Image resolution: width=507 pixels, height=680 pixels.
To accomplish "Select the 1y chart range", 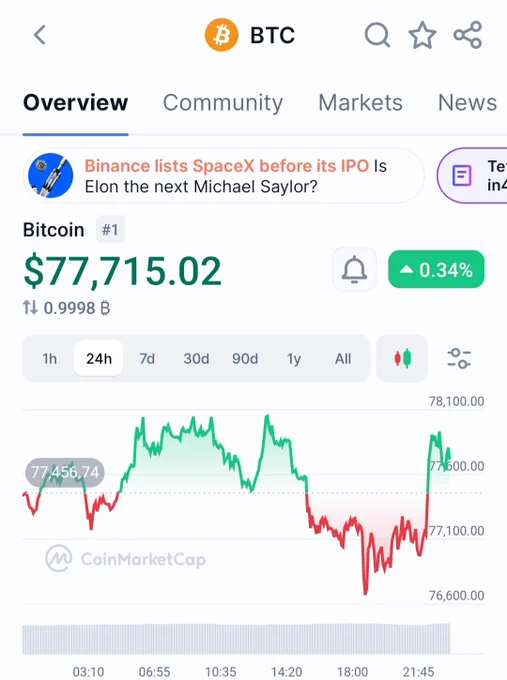I will pos(294,359).
